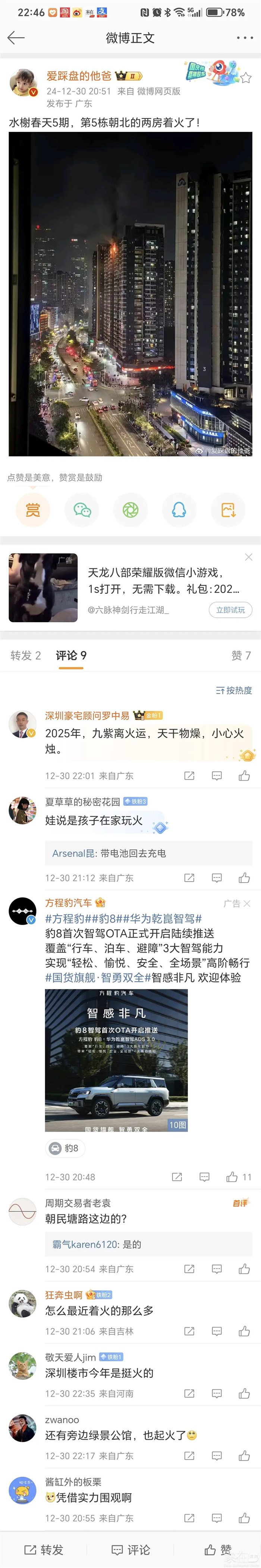
Task: Repost using 转发 in the bottom bar
Action: point(44,1549)
